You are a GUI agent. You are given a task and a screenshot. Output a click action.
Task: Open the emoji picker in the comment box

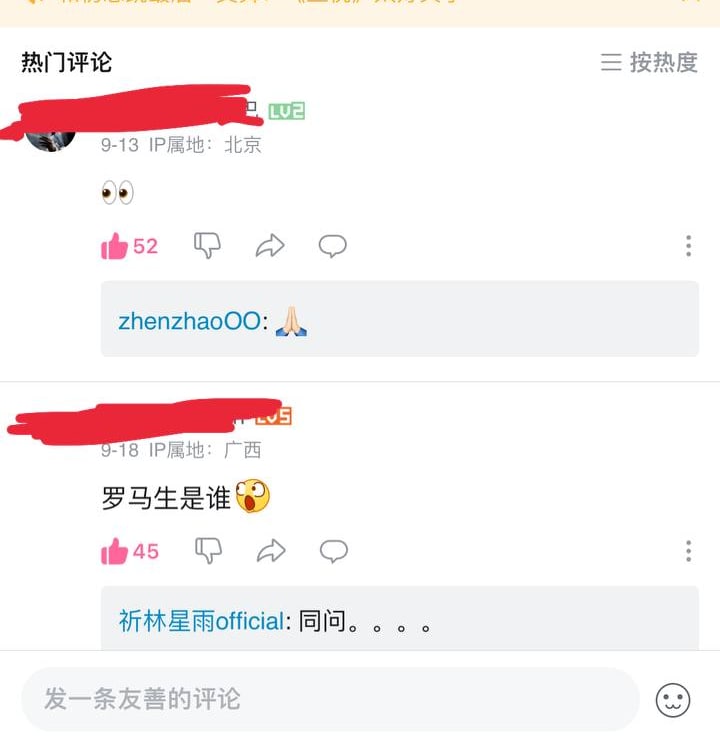click(674, 700)
